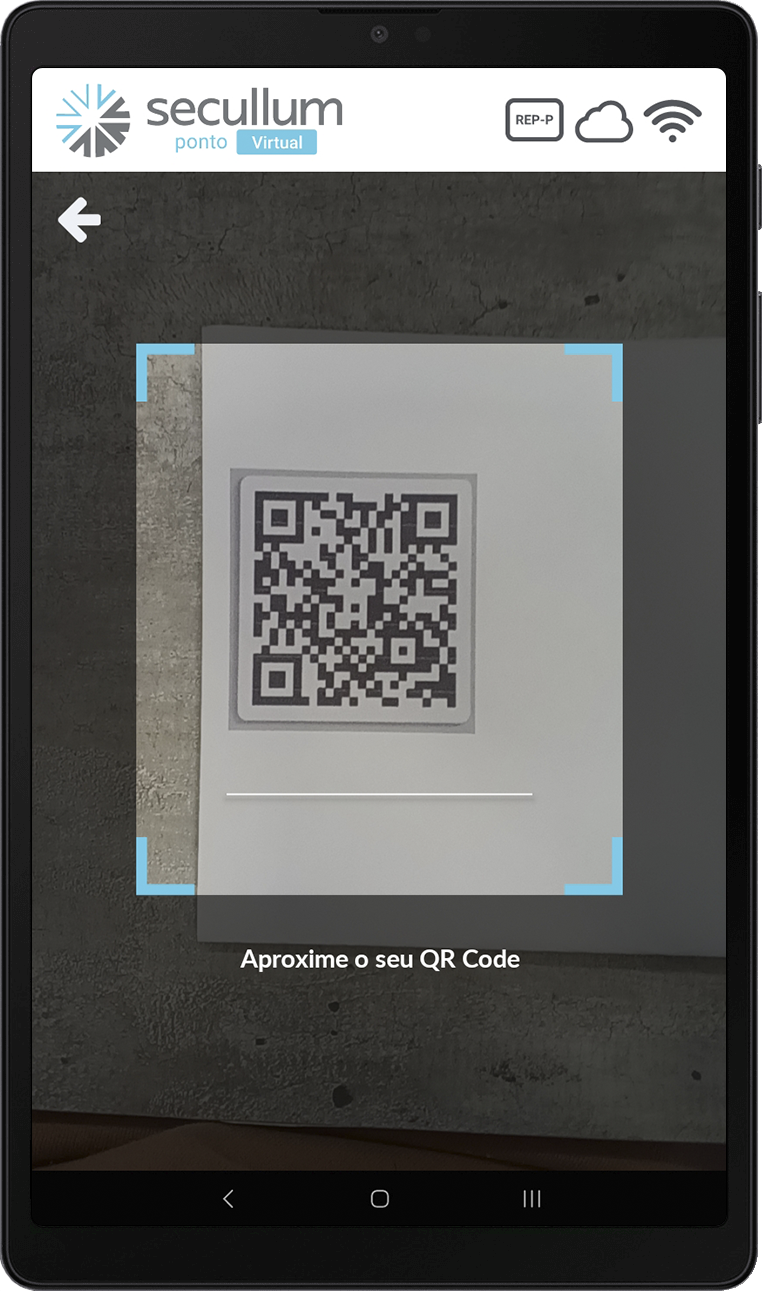762x1291 pixels.
Task: Go to the home screen
Action: pyautogui.click(x=380, y=1198)
